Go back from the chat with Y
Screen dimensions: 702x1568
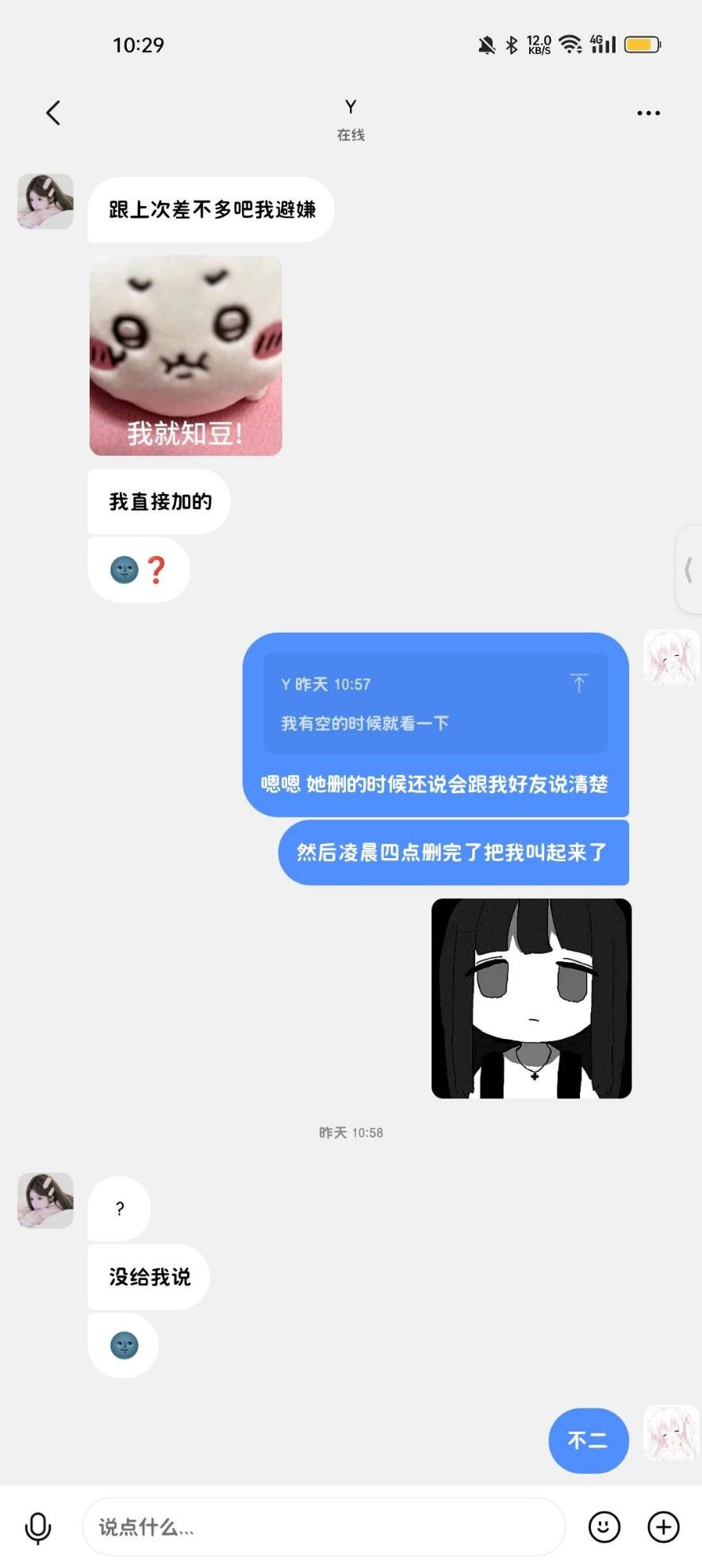53,113
